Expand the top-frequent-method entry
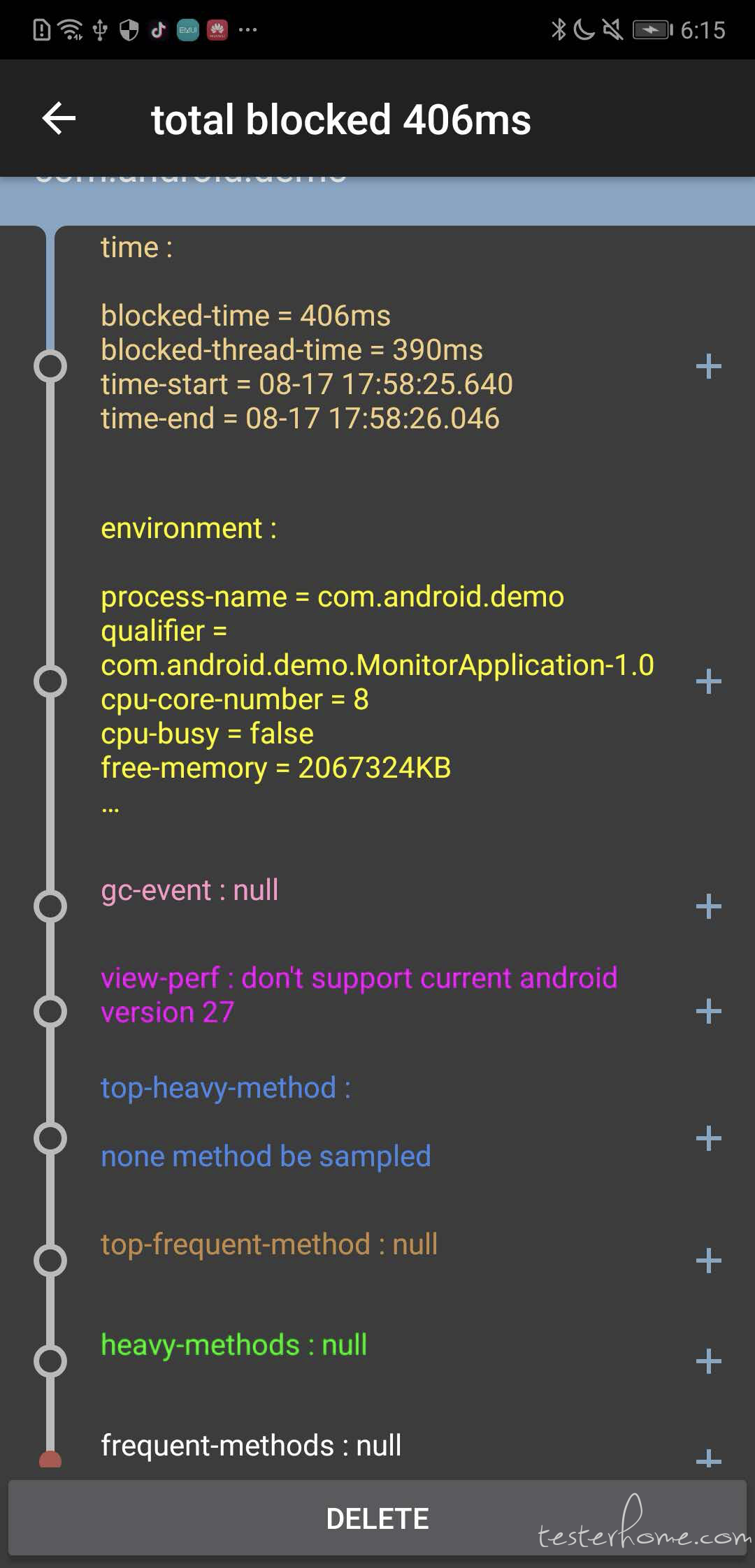755x1568 pixels. point(709,1261)
